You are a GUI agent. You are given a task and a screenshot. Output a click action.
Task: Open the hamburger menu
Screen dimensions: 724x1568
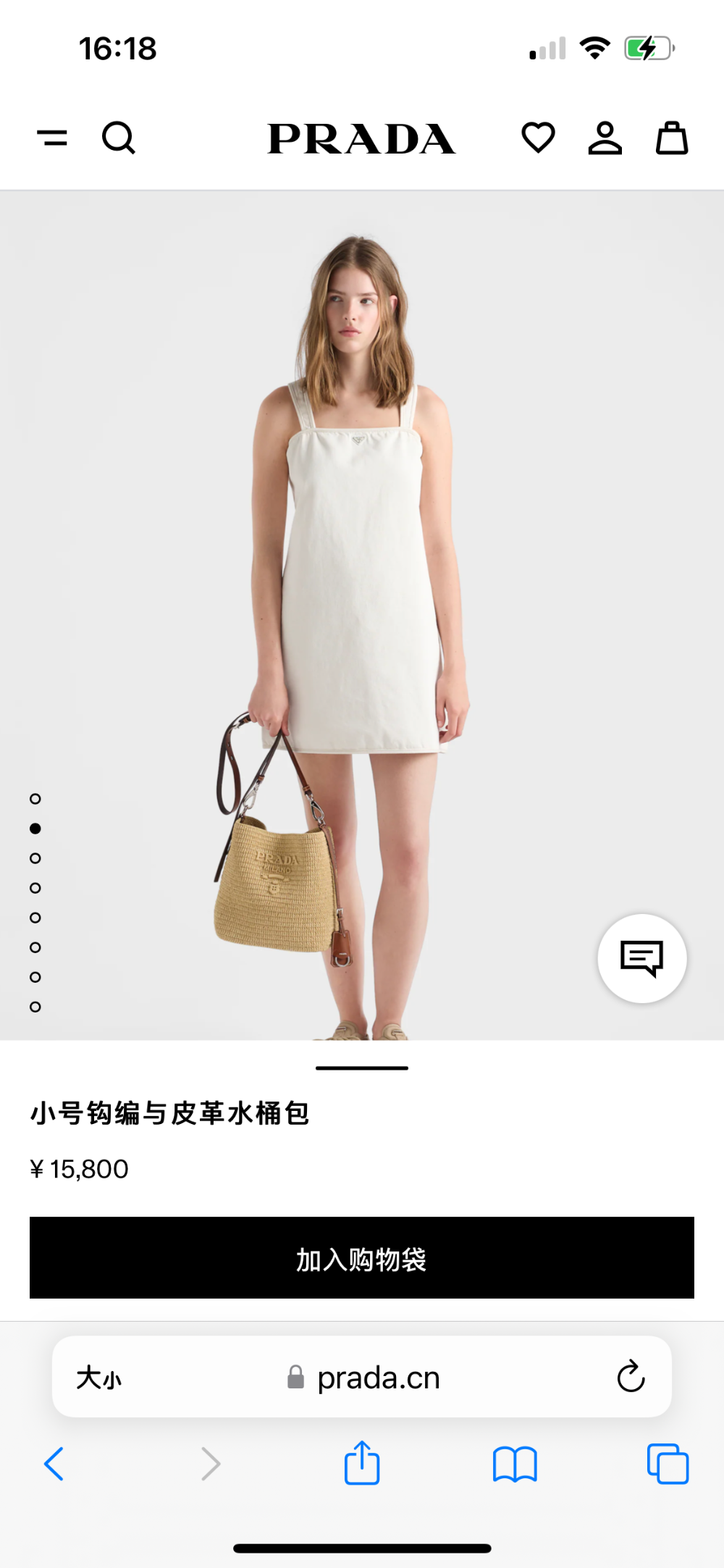tap(52, 138)
